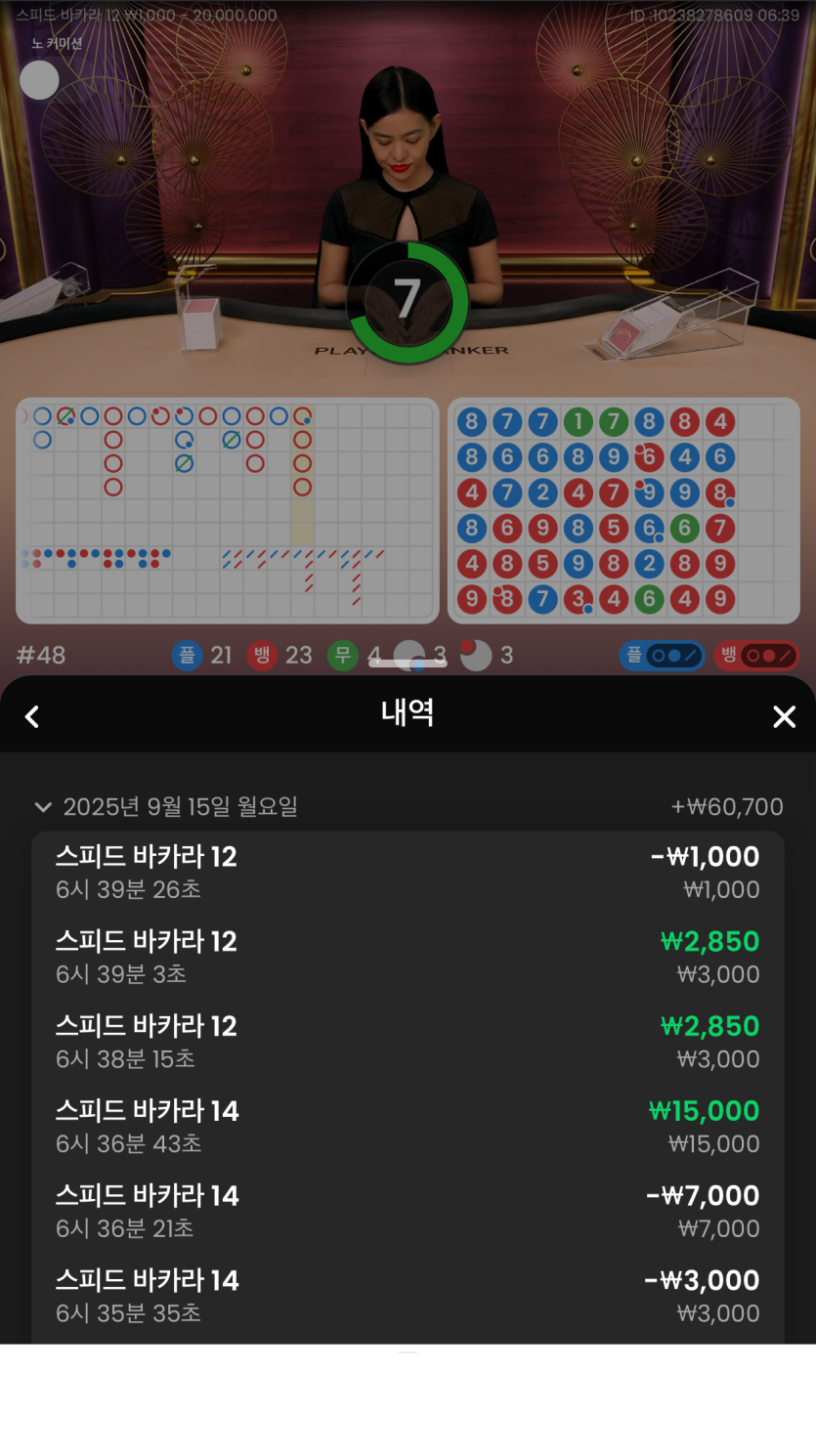Open the 6시 35분 35초 스피드 바카라 14 record
This screenshot has width=816, height=1456.
tap(408, 1297)
